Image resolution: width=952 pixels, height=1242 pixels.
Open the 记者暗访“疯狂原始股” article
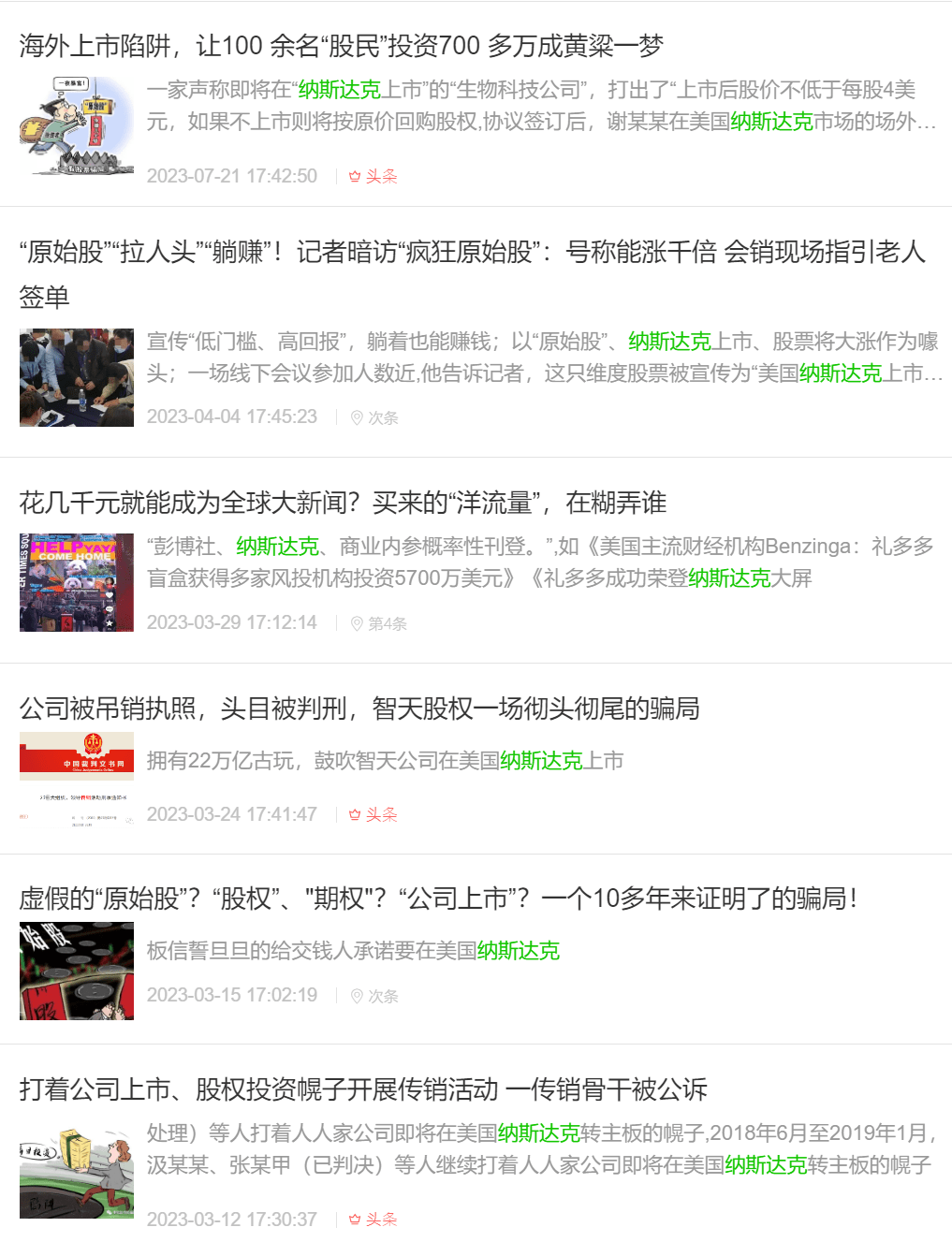(472, 253)
